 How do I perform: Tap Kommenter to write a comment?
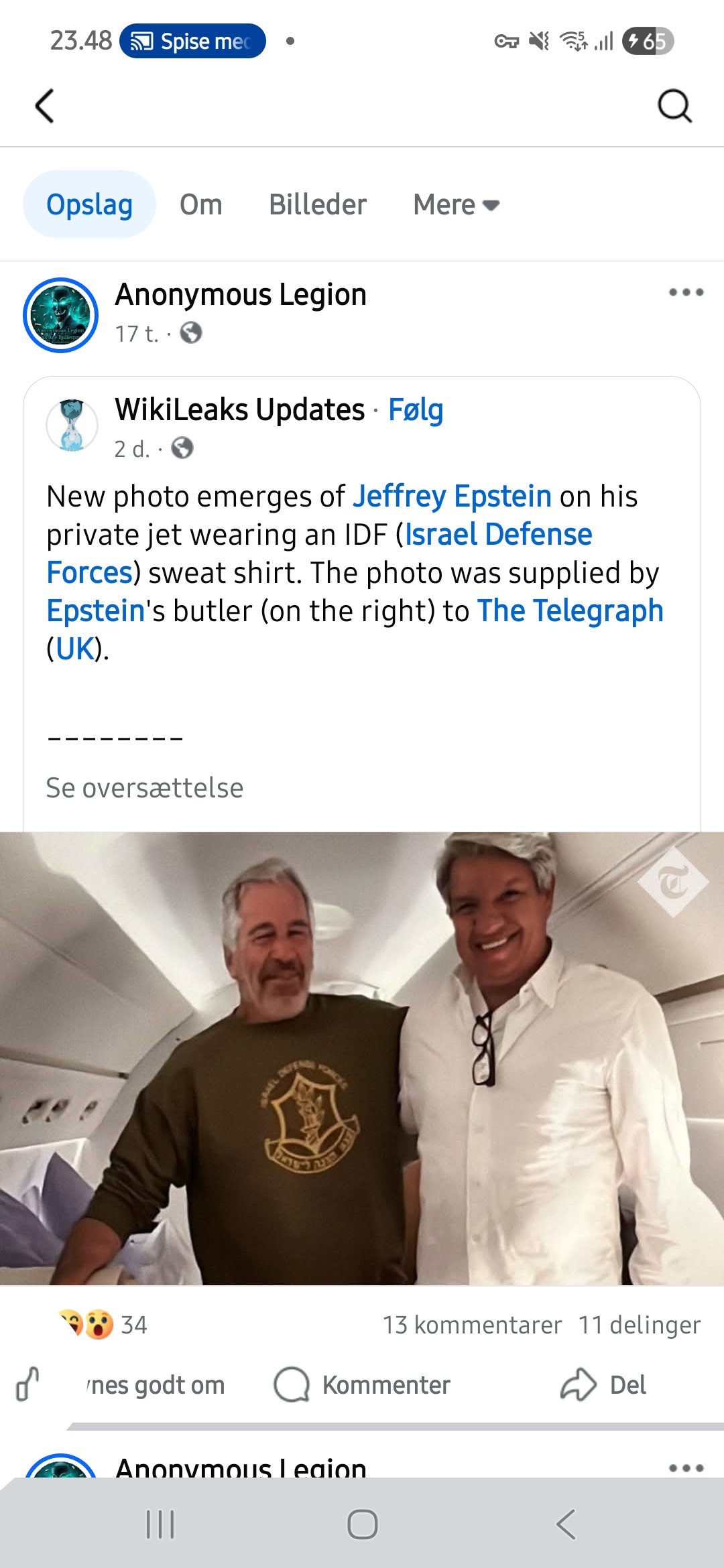click(x=362, y=1385)
